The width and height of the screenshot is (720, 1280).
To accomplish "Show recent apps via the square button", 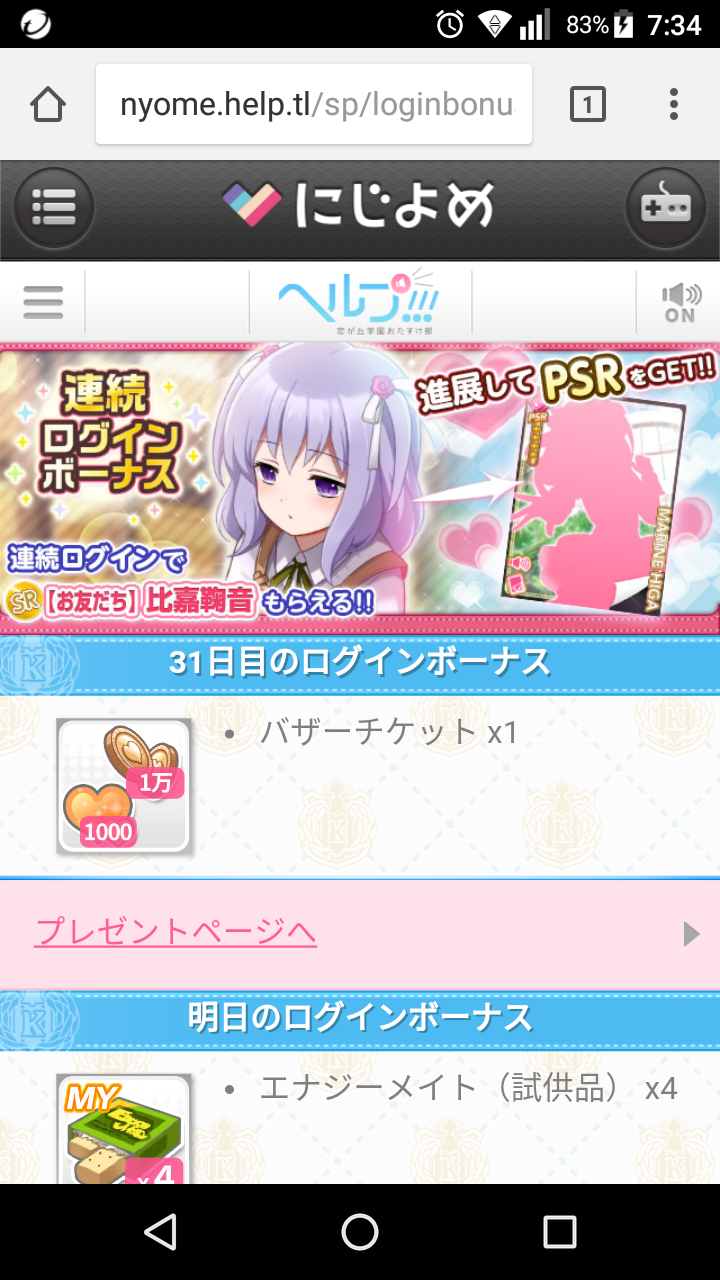I will click(x=559, y=1232).
